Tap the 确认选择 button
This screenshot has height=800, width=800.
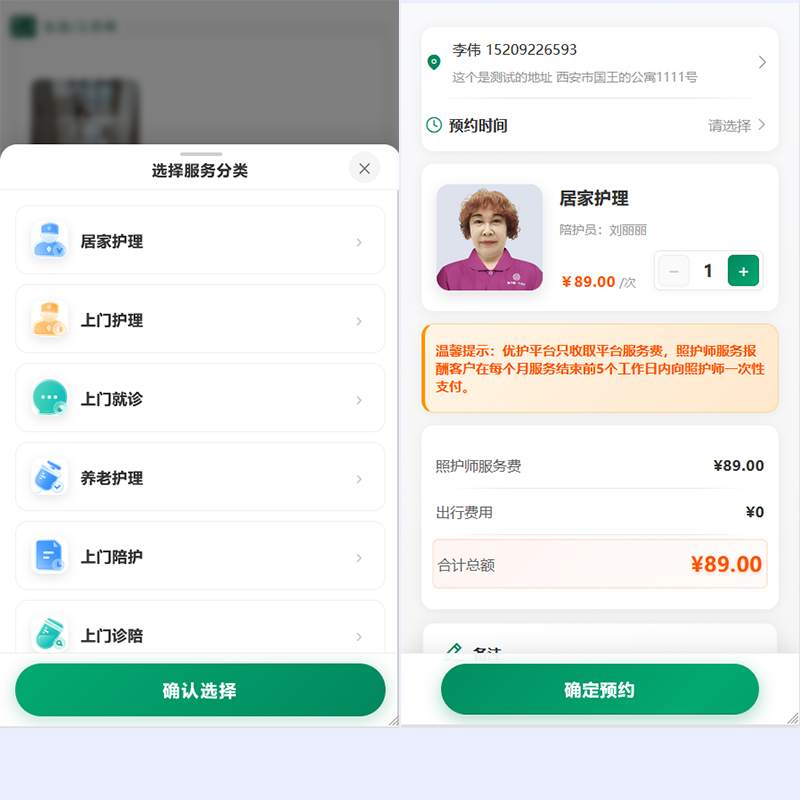(200, 690)
